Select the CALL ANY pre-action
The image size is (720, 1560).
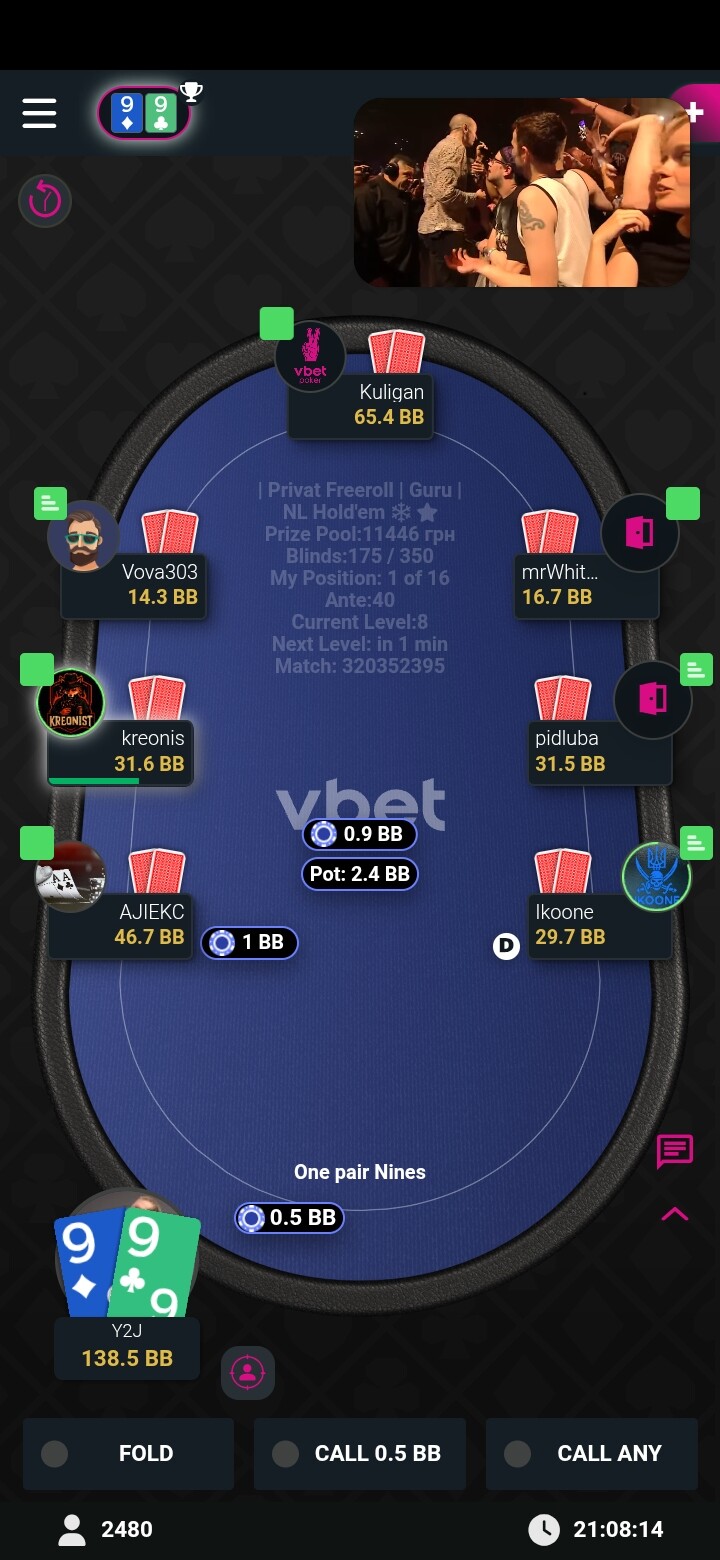point(591,1453)
